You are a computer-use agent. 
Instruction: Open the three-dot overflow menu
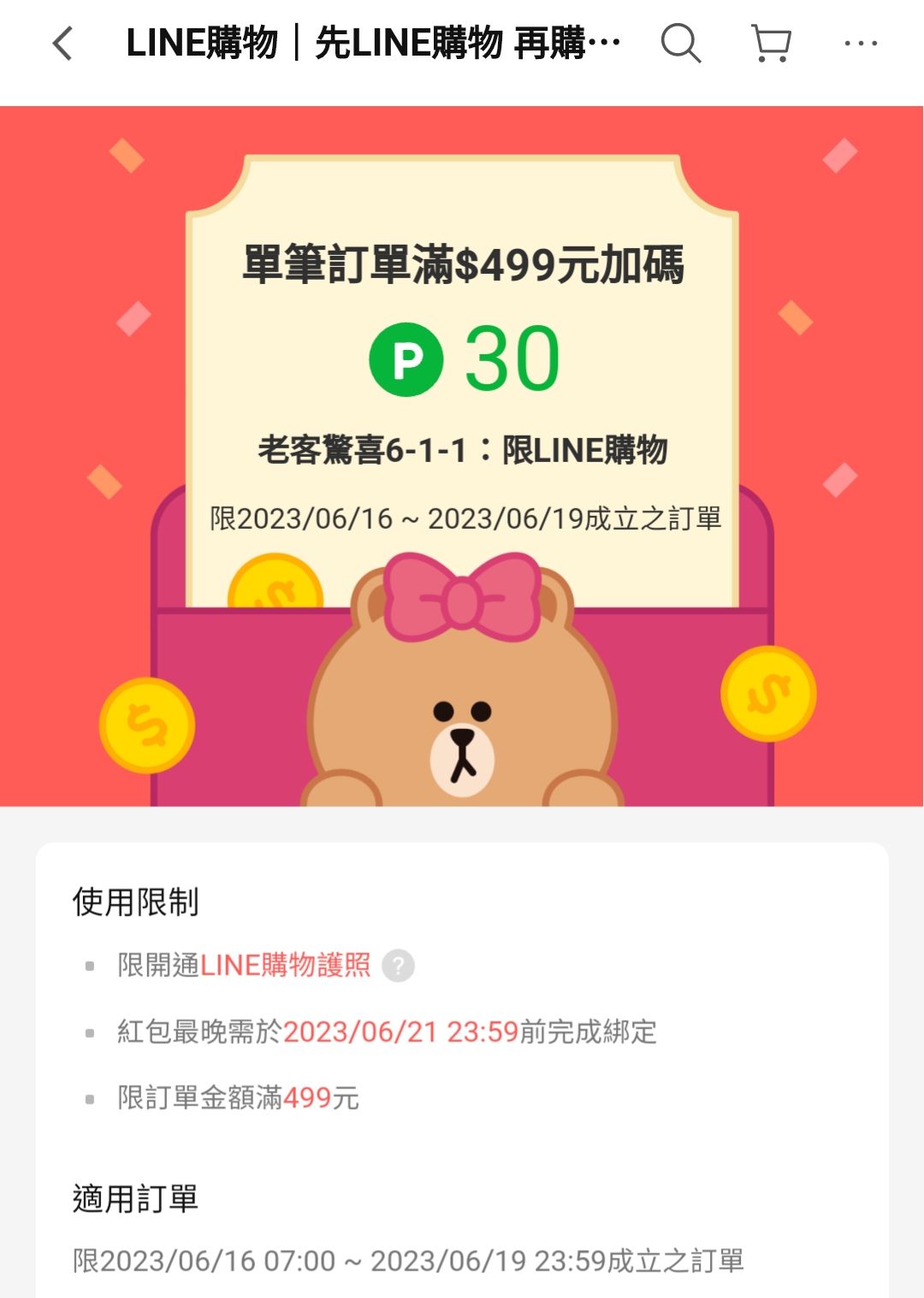pyautogui.click(x=860, y=44)
